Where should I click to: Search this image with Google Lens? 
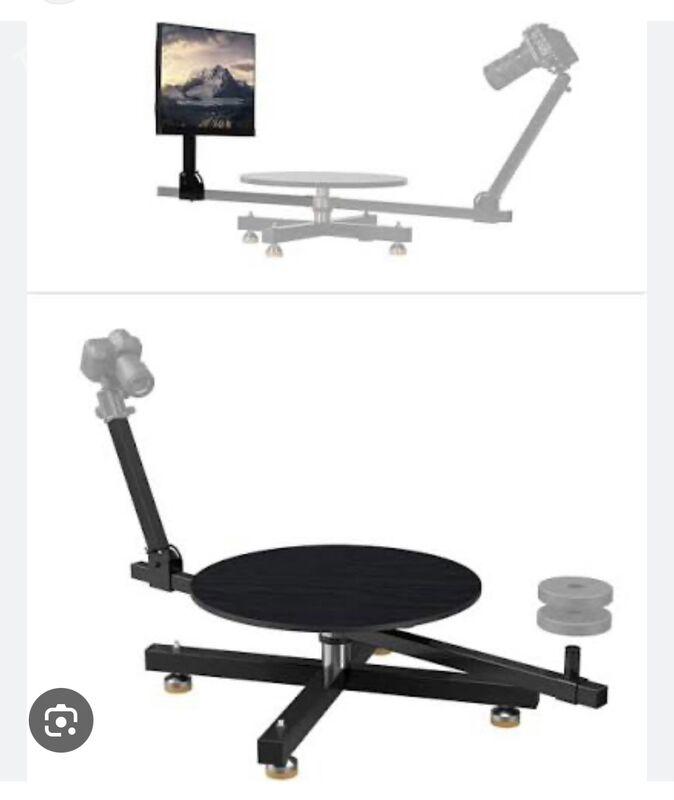(61, 720)
